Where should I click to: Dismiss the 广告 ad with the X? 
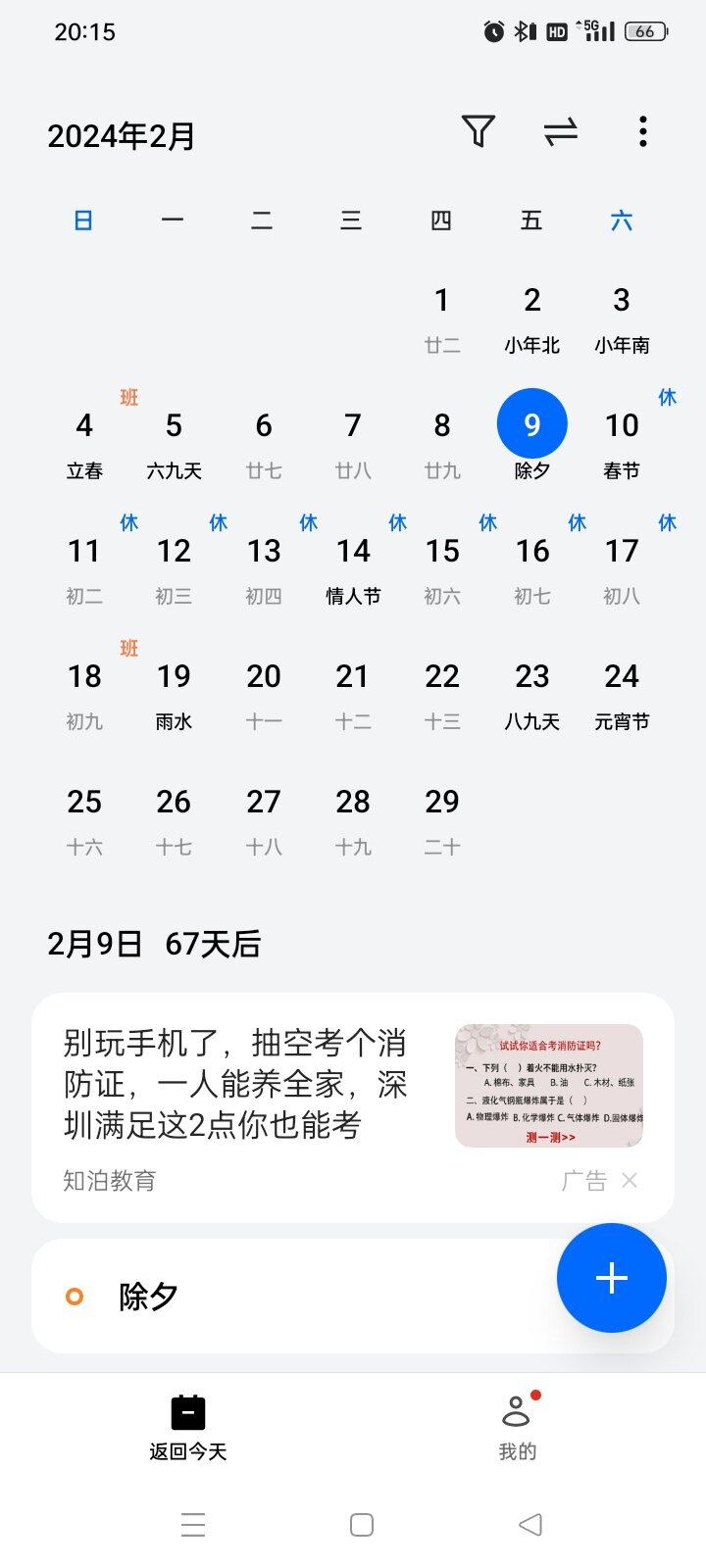pyautogui.click(x=630, y=1181)
